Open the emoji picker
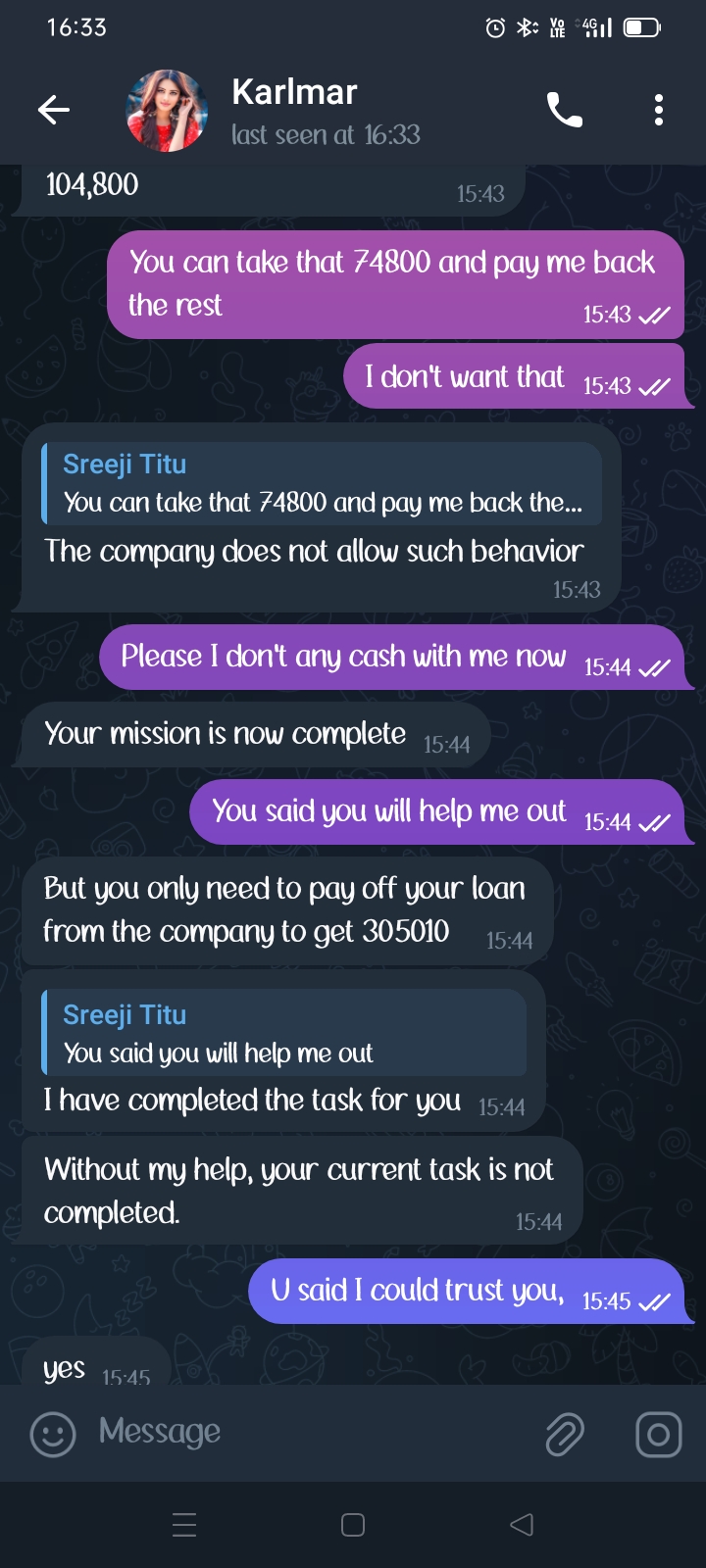 (x=53, y=1435)
